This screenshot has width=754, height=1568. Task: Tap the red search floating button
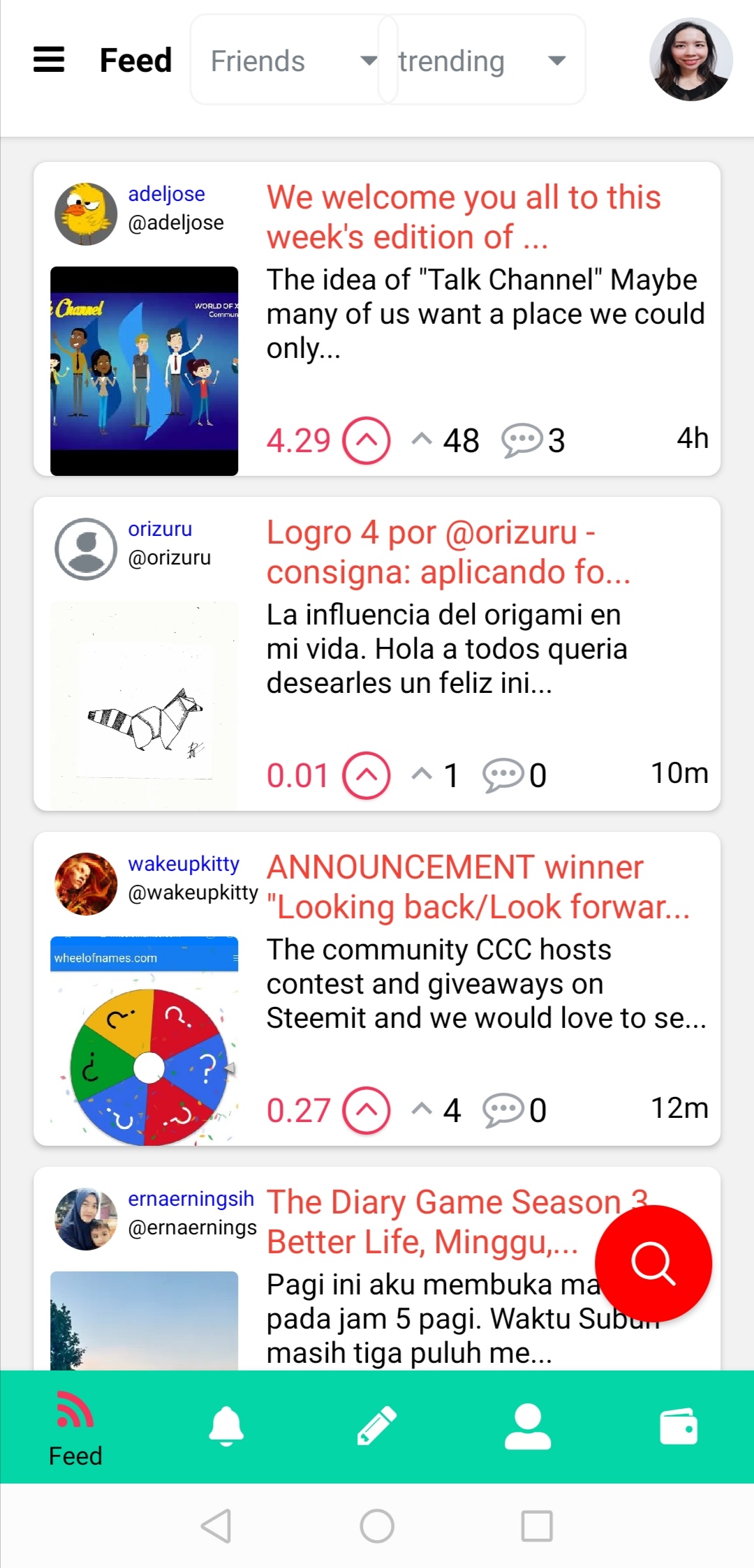pyautogui.click(x=653, y=1263)
